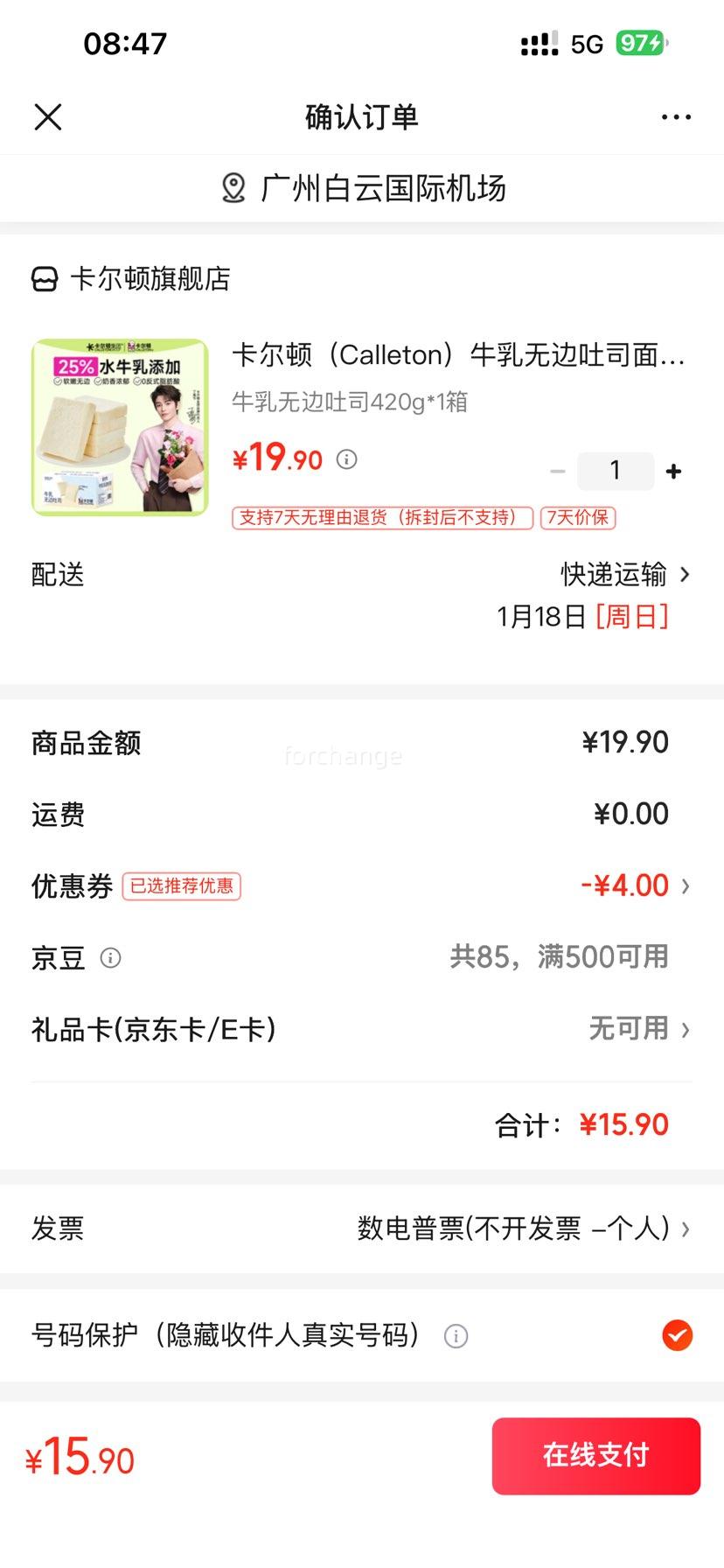Tap the info icon beside 京豆
724x1568 pixels.
(x=110, y=958)
